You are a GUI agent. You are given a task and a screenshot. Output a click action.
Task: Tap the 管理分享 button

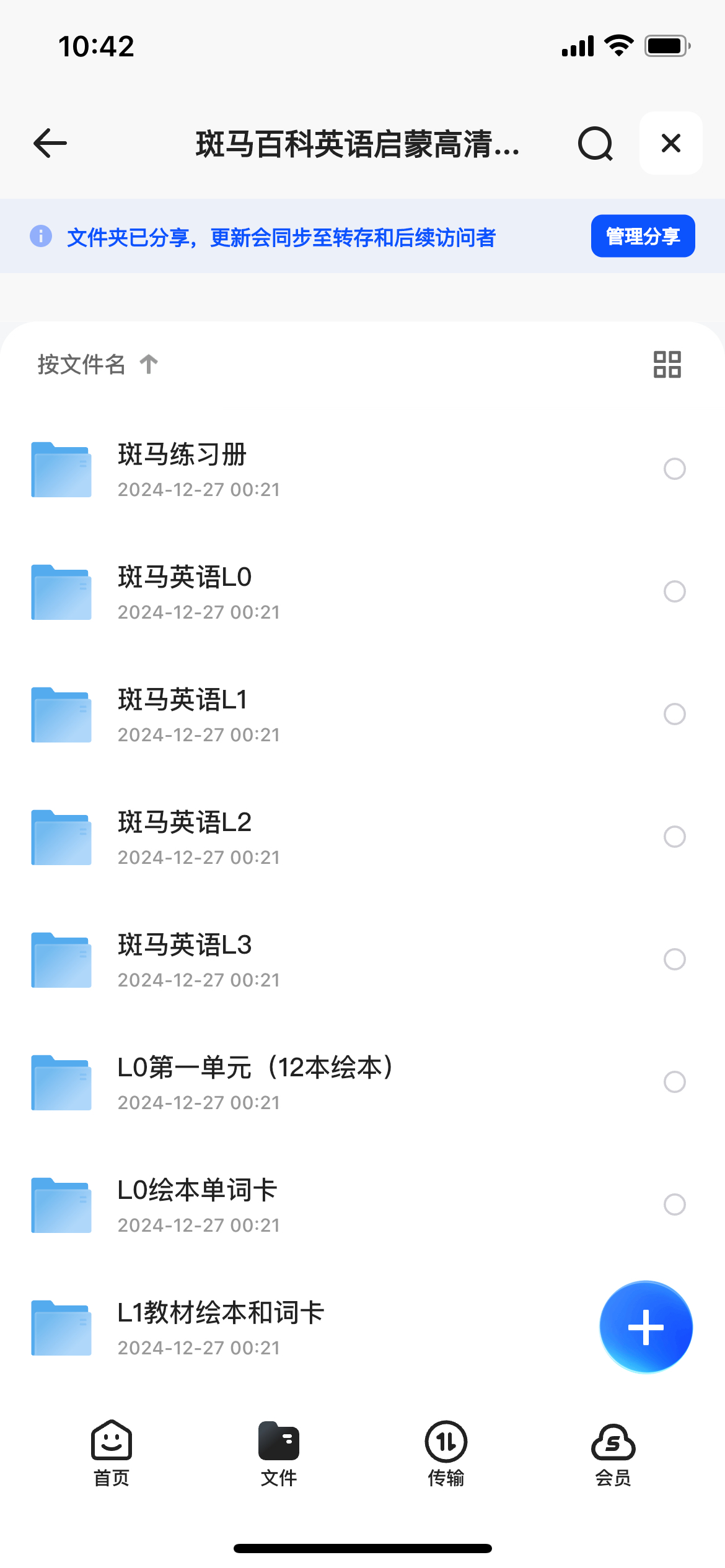click(x=643, y=236)
